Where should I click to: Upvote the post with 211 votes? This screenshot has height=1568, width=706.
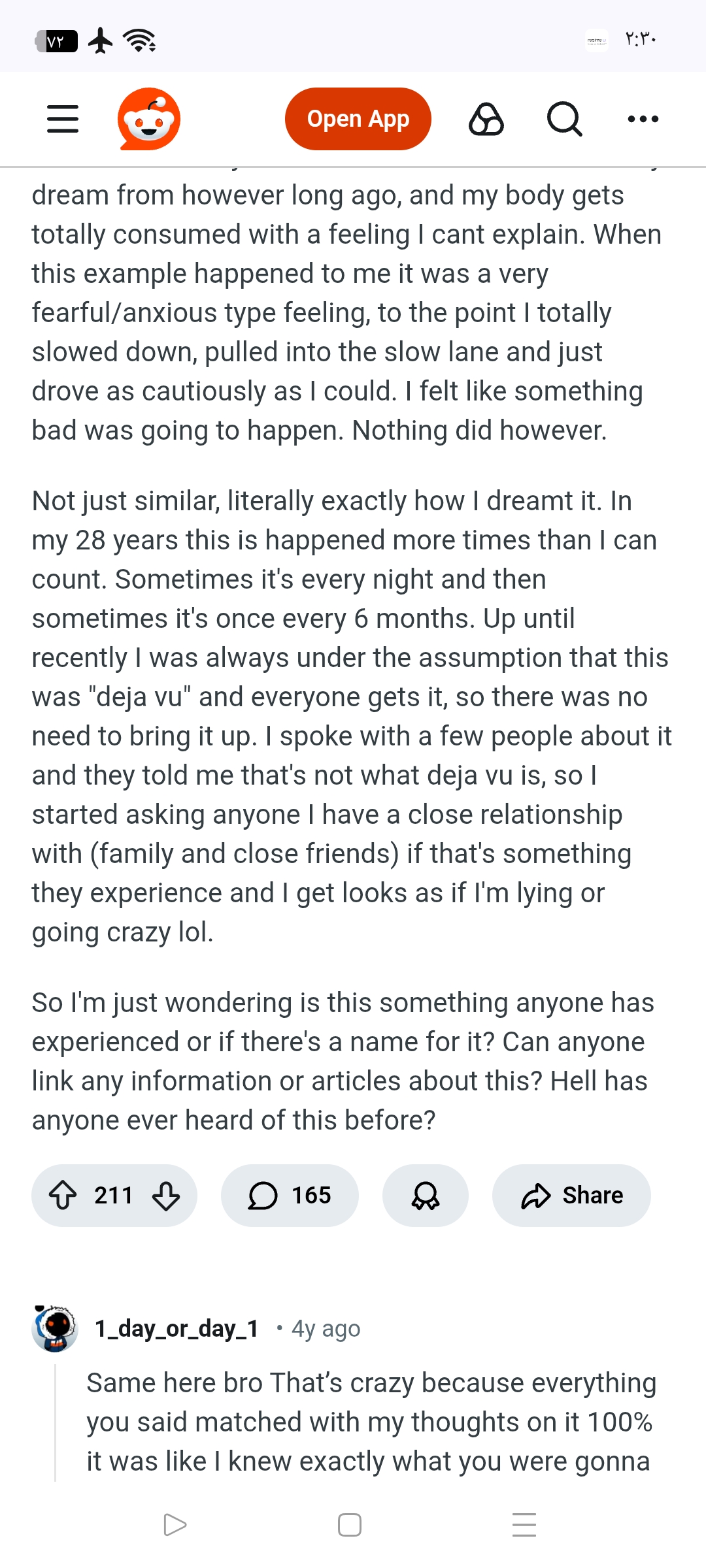(x=63, y=1196)
